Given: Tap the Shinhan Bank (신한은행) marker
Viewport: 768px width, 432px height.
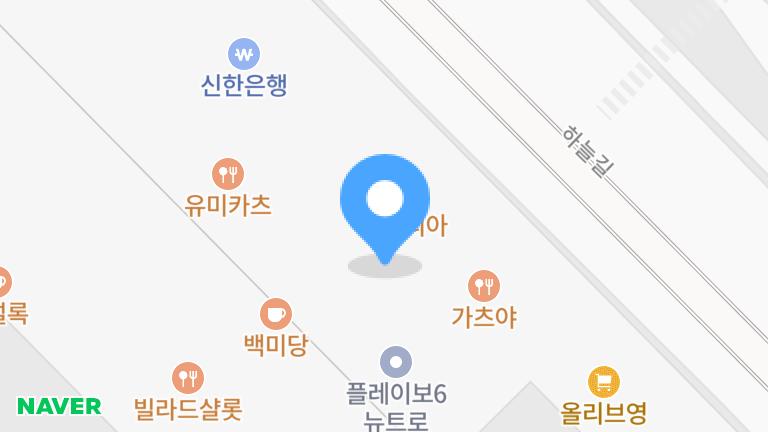Looking at the screenshot, I should (x=244, y=53).
